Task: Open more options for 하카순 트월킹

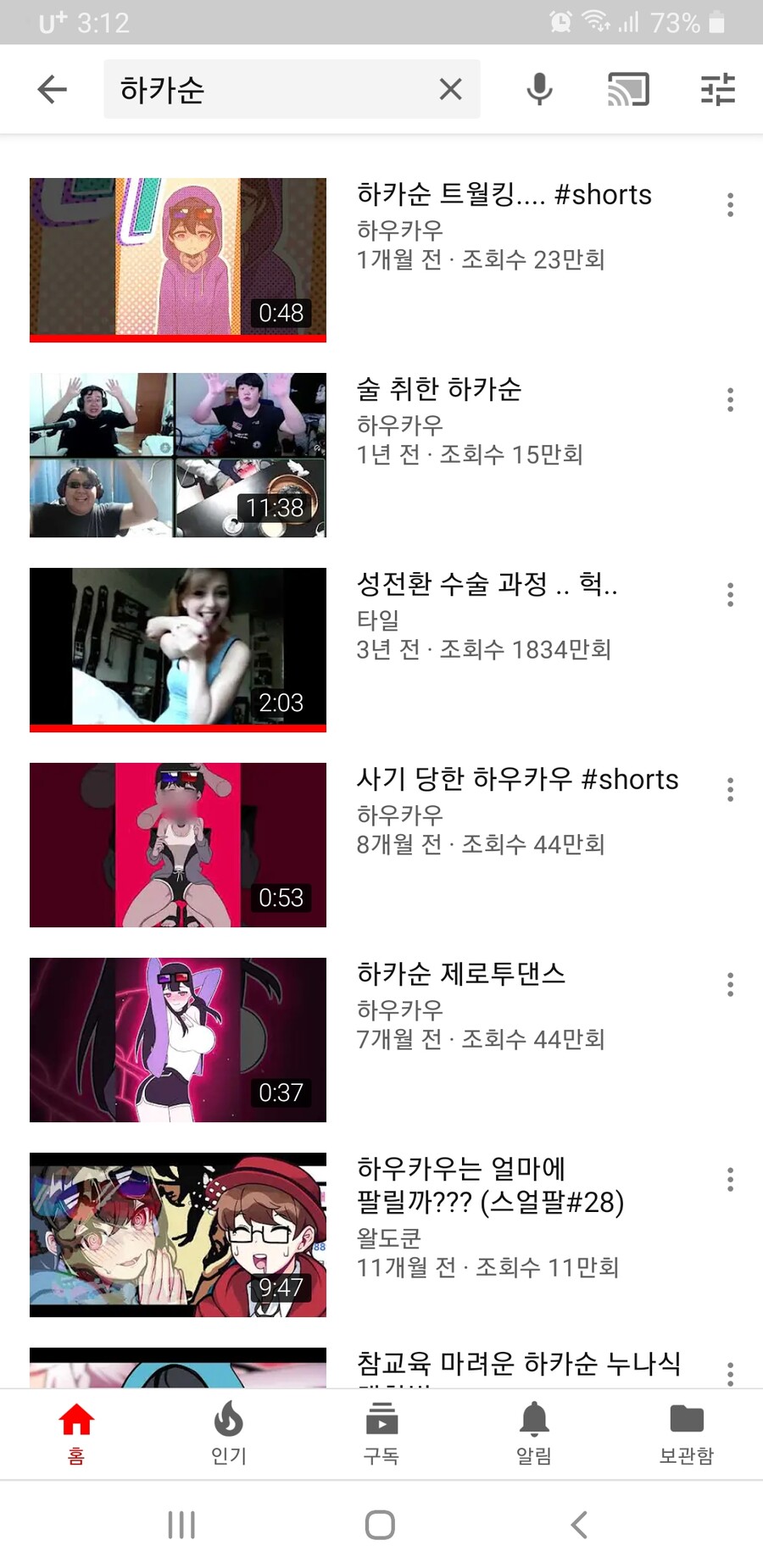Action: [x=730, y=205]
